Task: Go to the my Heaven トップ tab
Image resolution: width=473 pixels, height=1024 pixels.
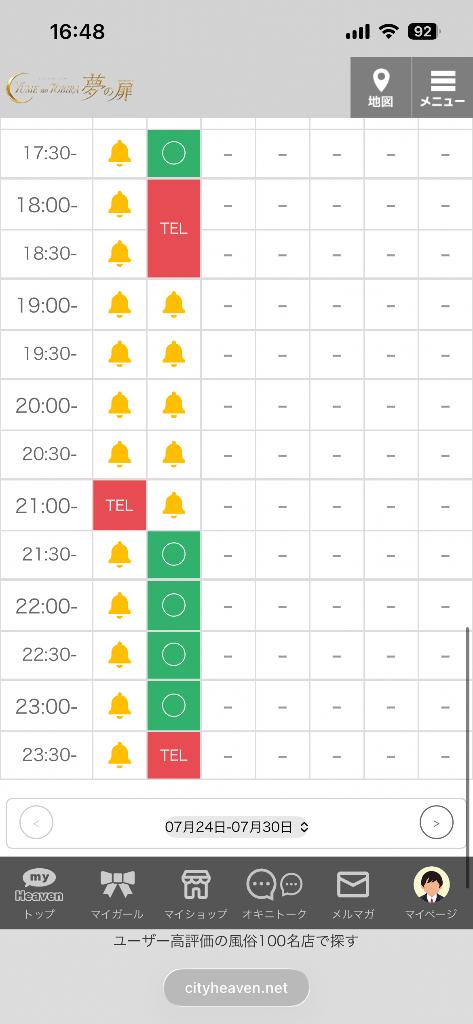Action: pyautogui.click(x=39, y=893)
